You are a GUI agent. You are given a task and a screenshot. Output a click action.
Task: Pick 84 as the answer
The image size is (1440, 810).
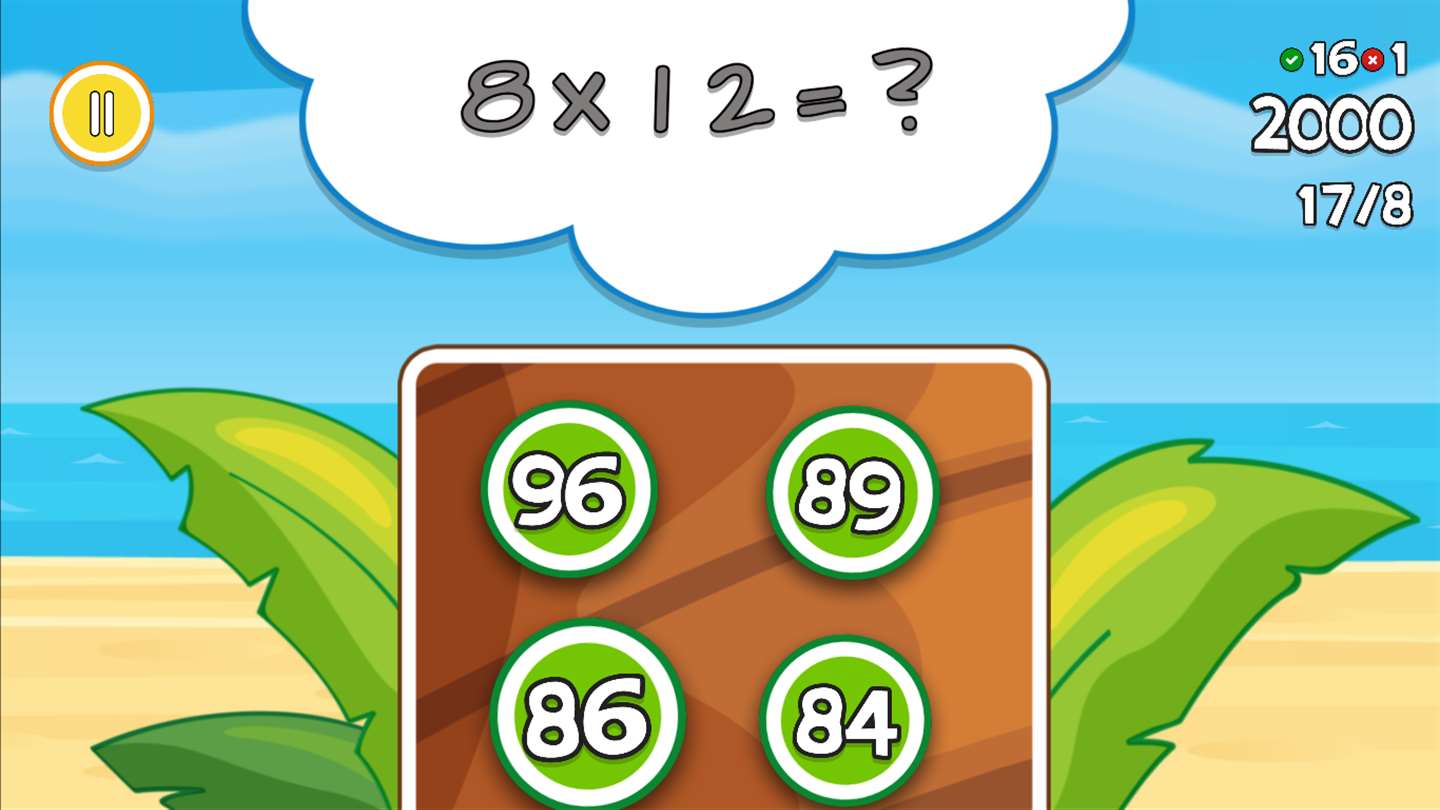tap(845, 719)
